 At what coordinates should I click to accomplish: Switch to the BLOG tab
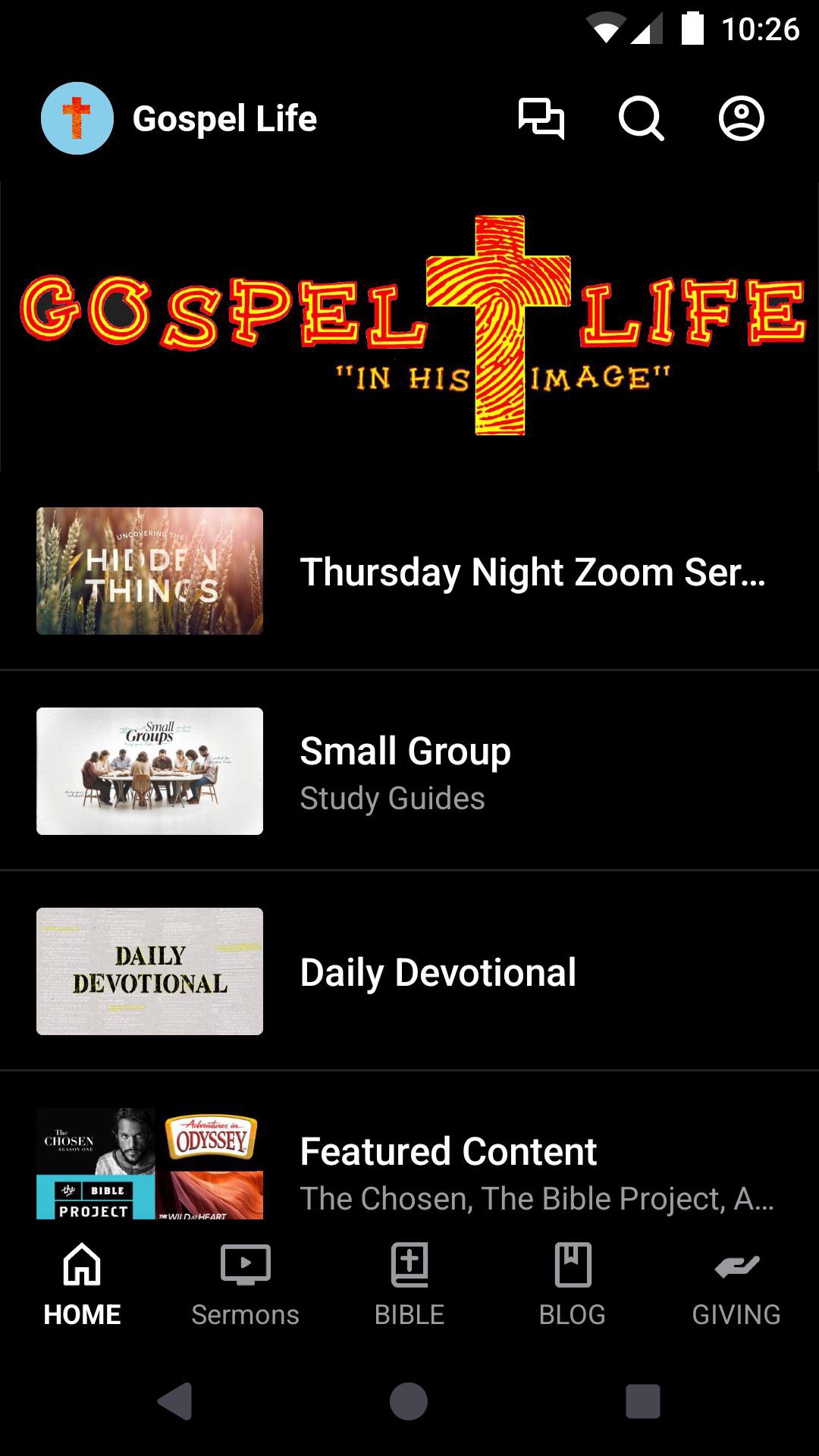pos(573,1283)
